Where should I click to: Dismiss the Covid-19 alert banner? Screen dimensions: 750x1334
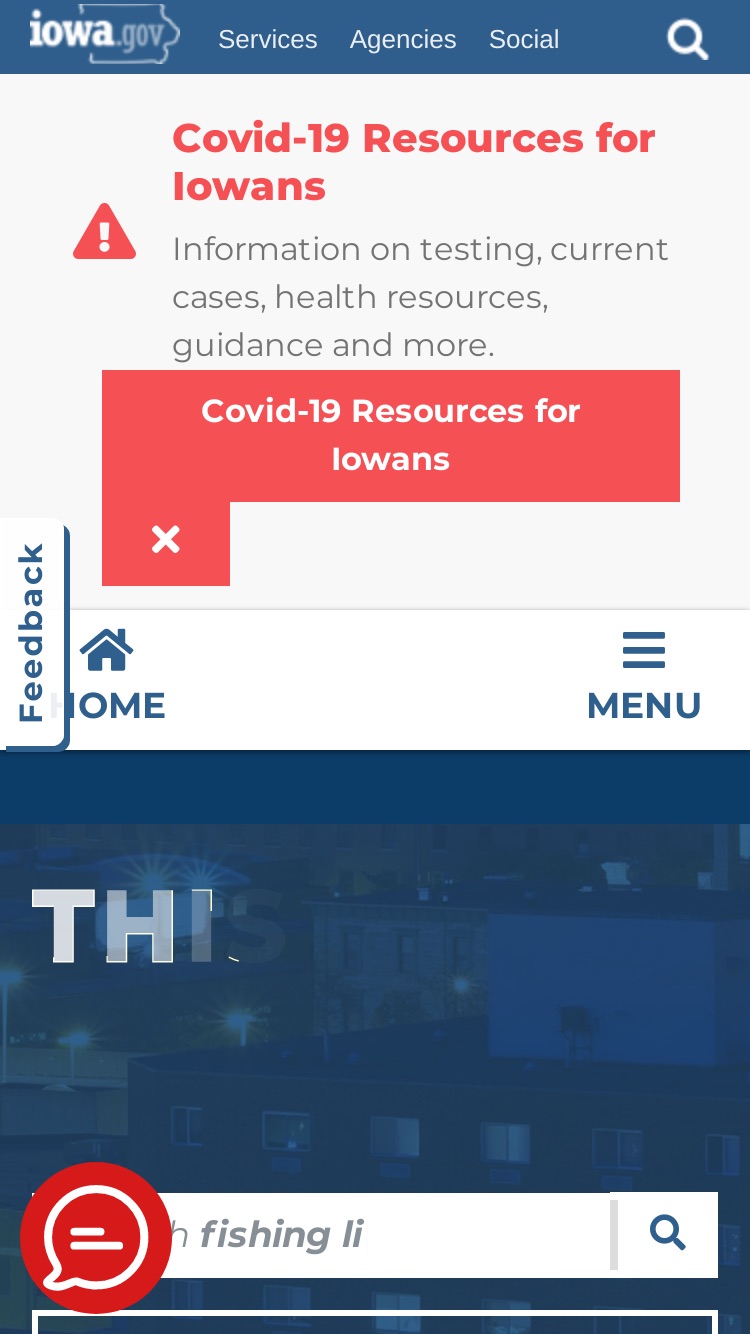[x=166, y=540]
